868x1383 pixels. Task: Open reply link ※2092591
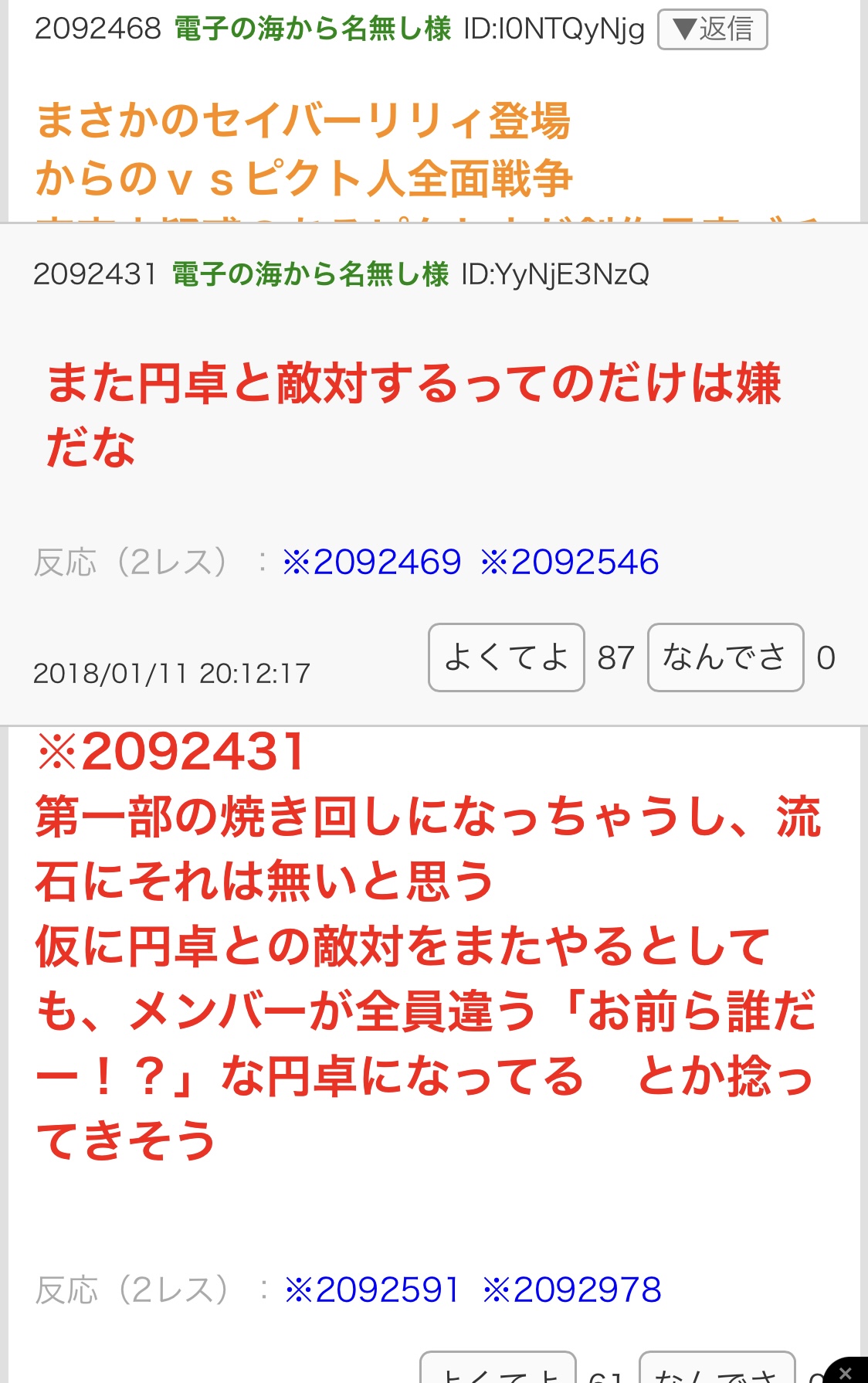371,1290
